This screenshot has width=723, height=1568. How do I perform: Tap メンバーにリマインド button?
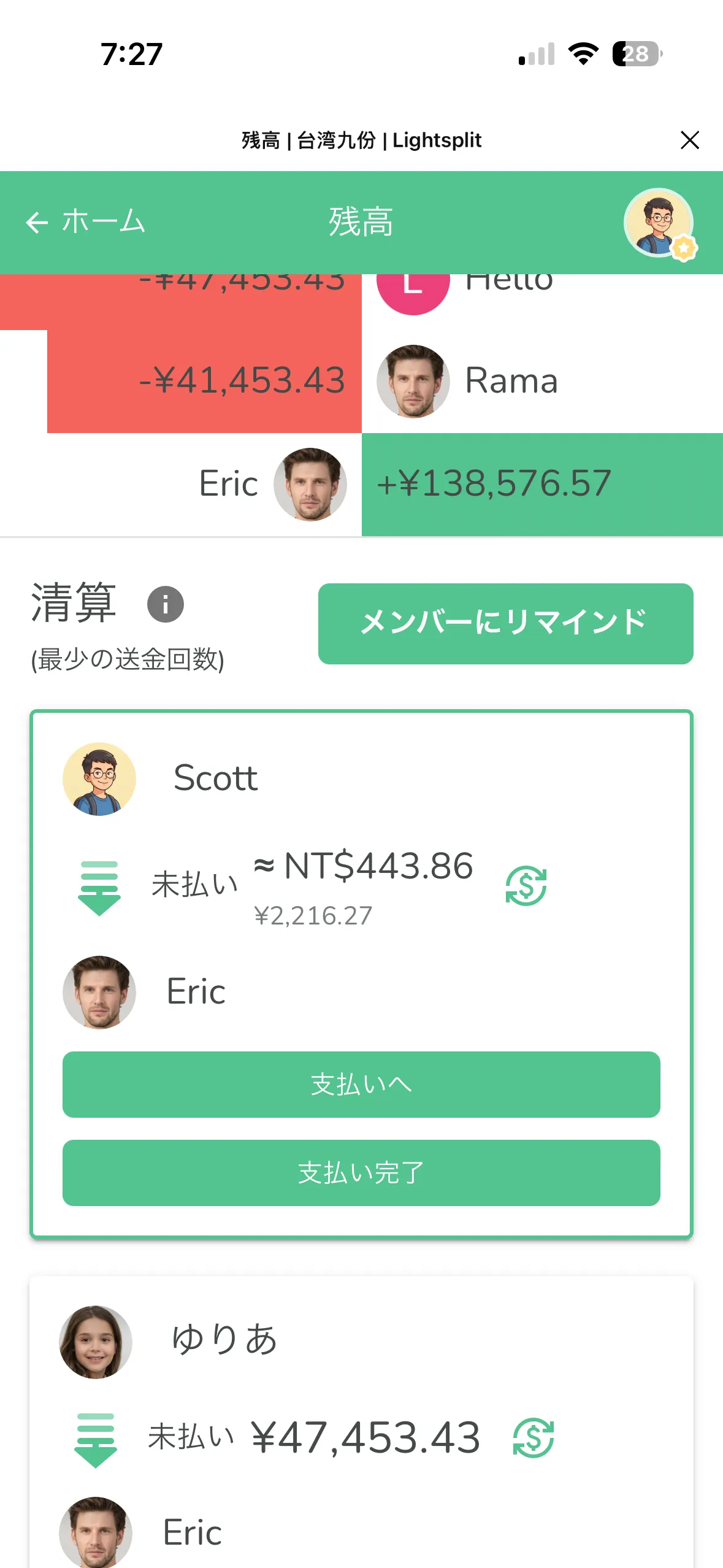[505, 623]
